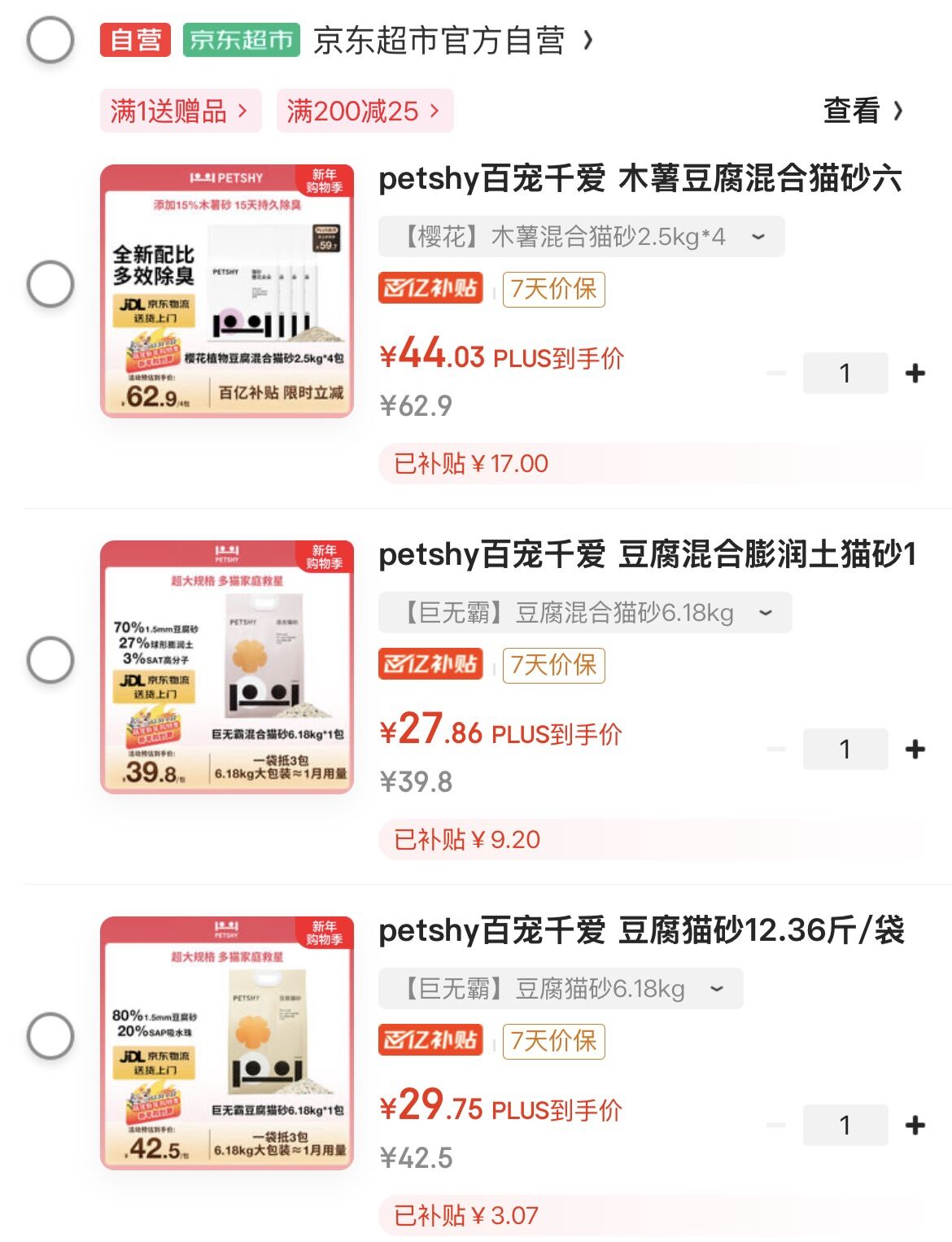Select the first product's checkbox

pos(50,285)
